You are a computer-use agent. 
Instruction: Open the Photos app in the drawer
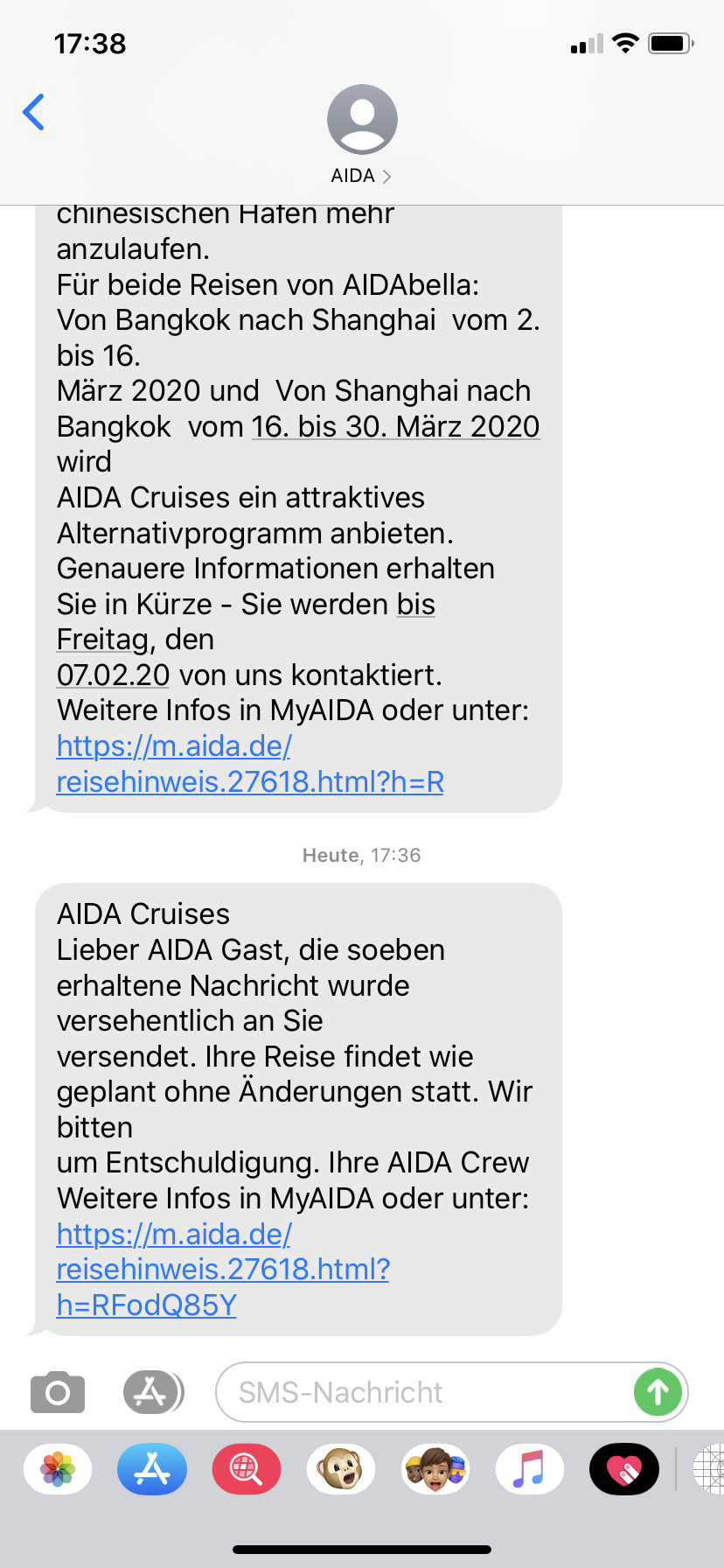(x=58, y=1469)
